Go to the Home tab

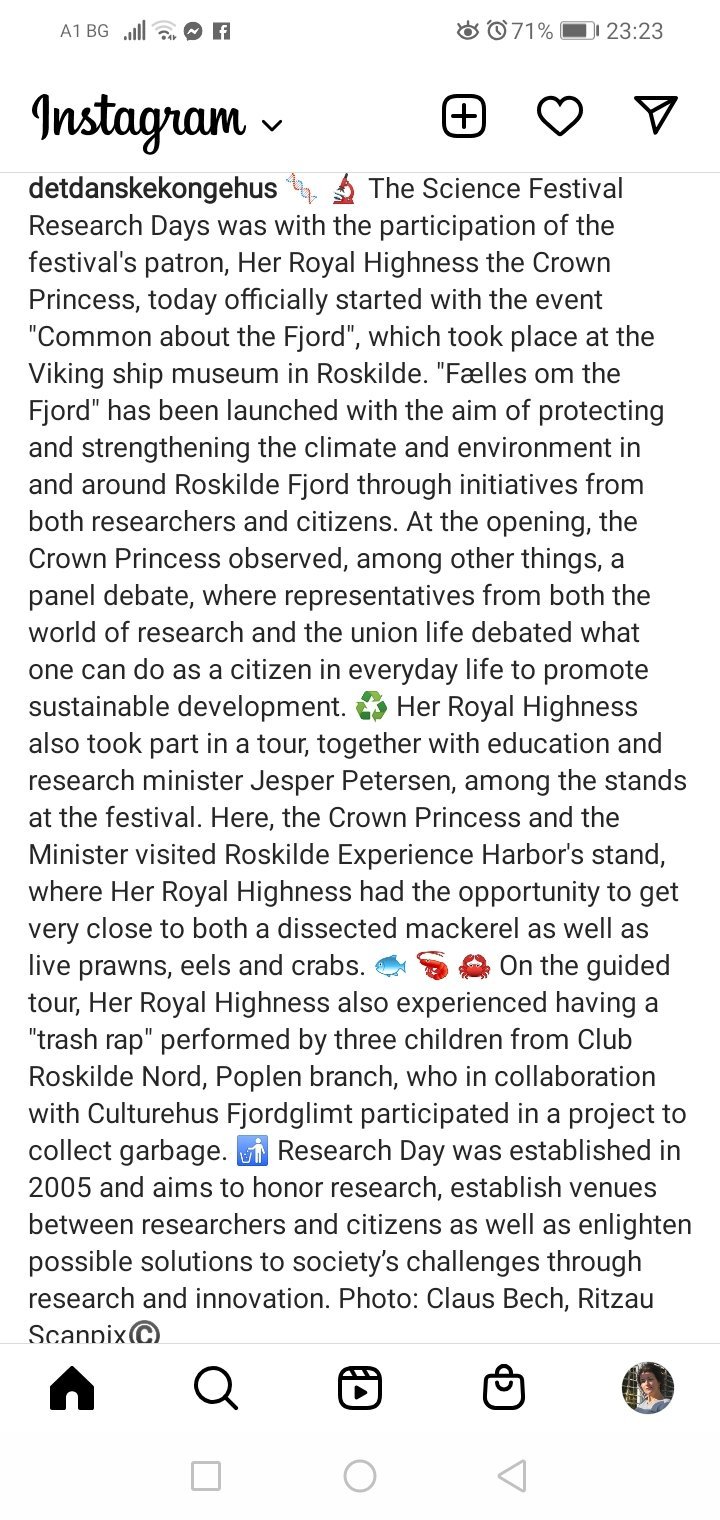(x=72, y=1388)
